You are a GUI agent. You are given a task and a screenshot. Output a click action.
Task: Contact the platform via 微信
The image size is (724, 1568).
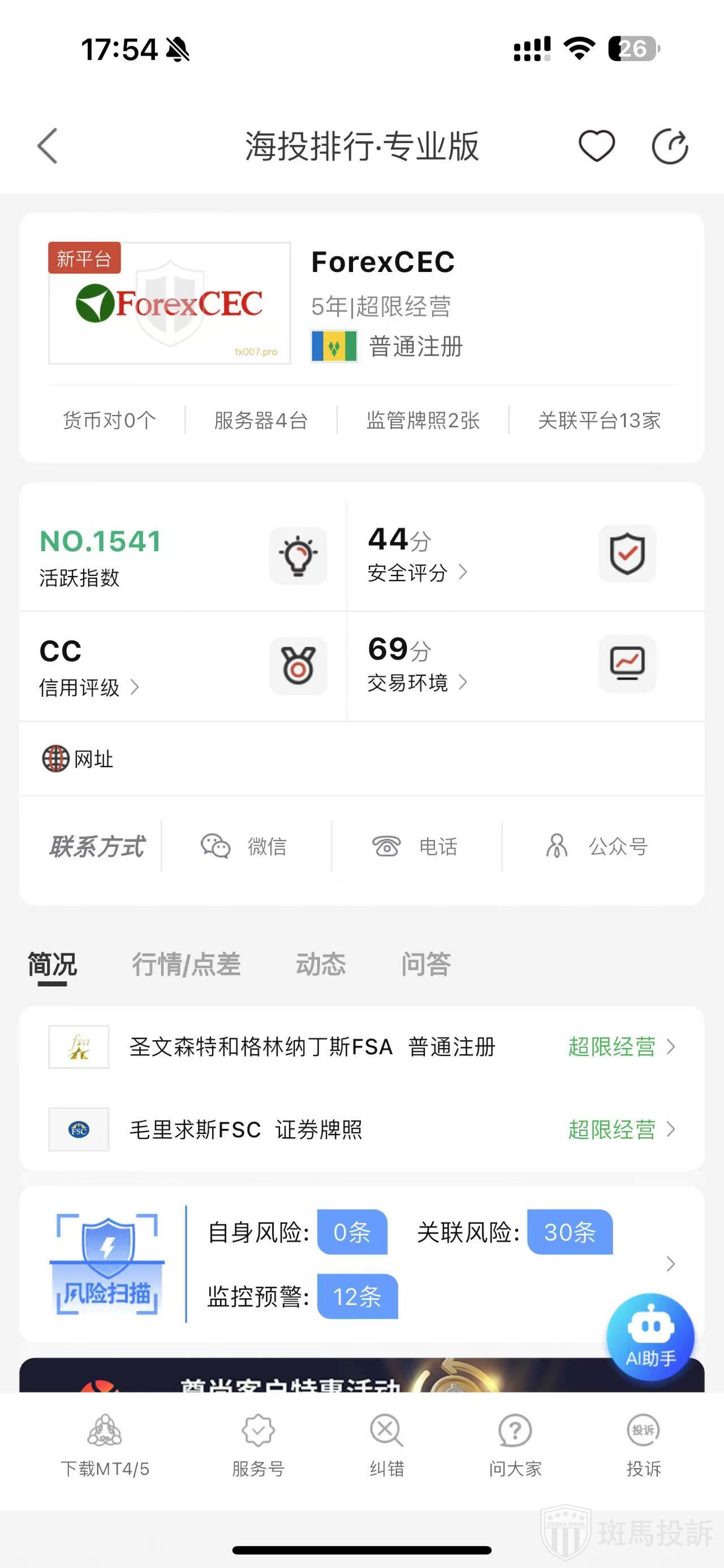point(245,846)
